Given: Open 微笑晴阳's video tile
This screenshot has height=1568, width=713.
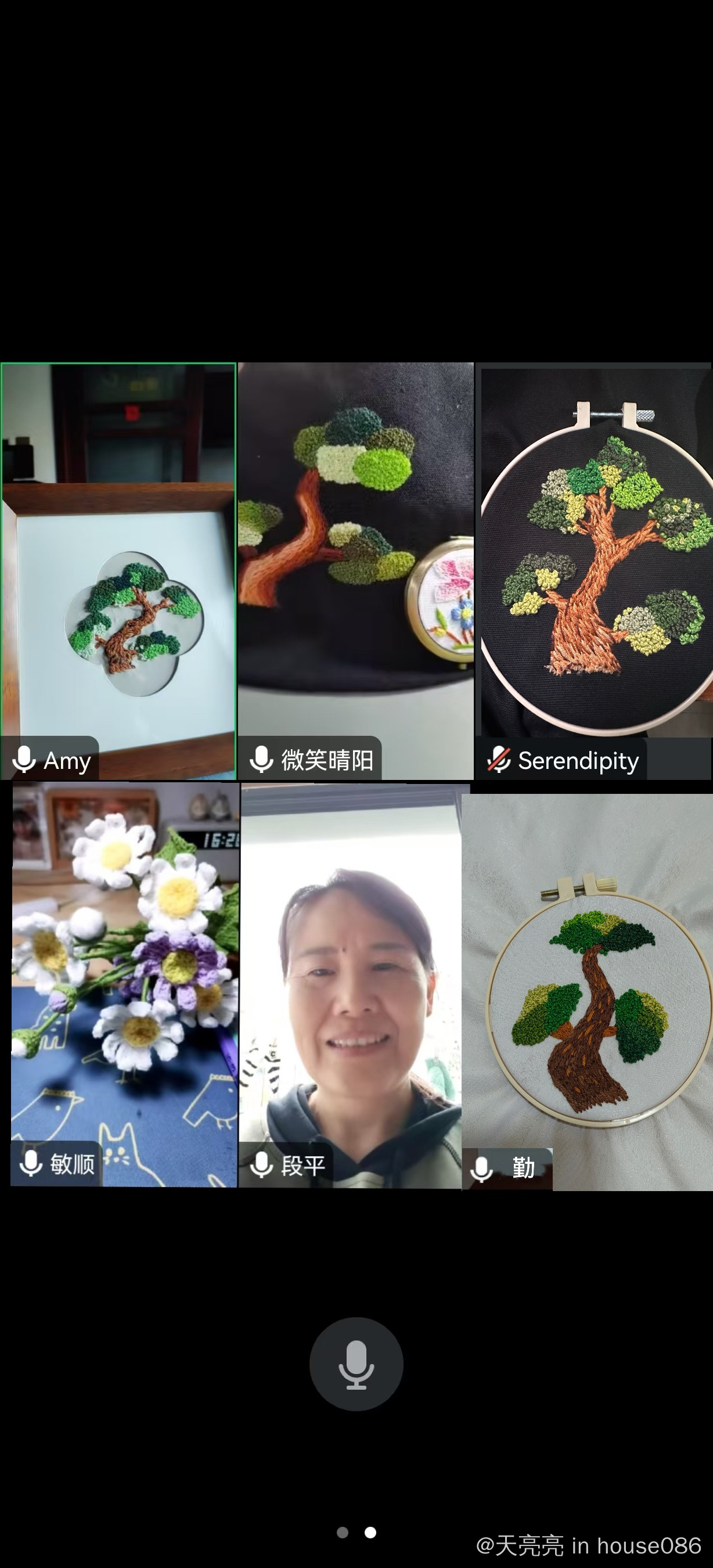Looking at the screenshot, I should 356,571.
